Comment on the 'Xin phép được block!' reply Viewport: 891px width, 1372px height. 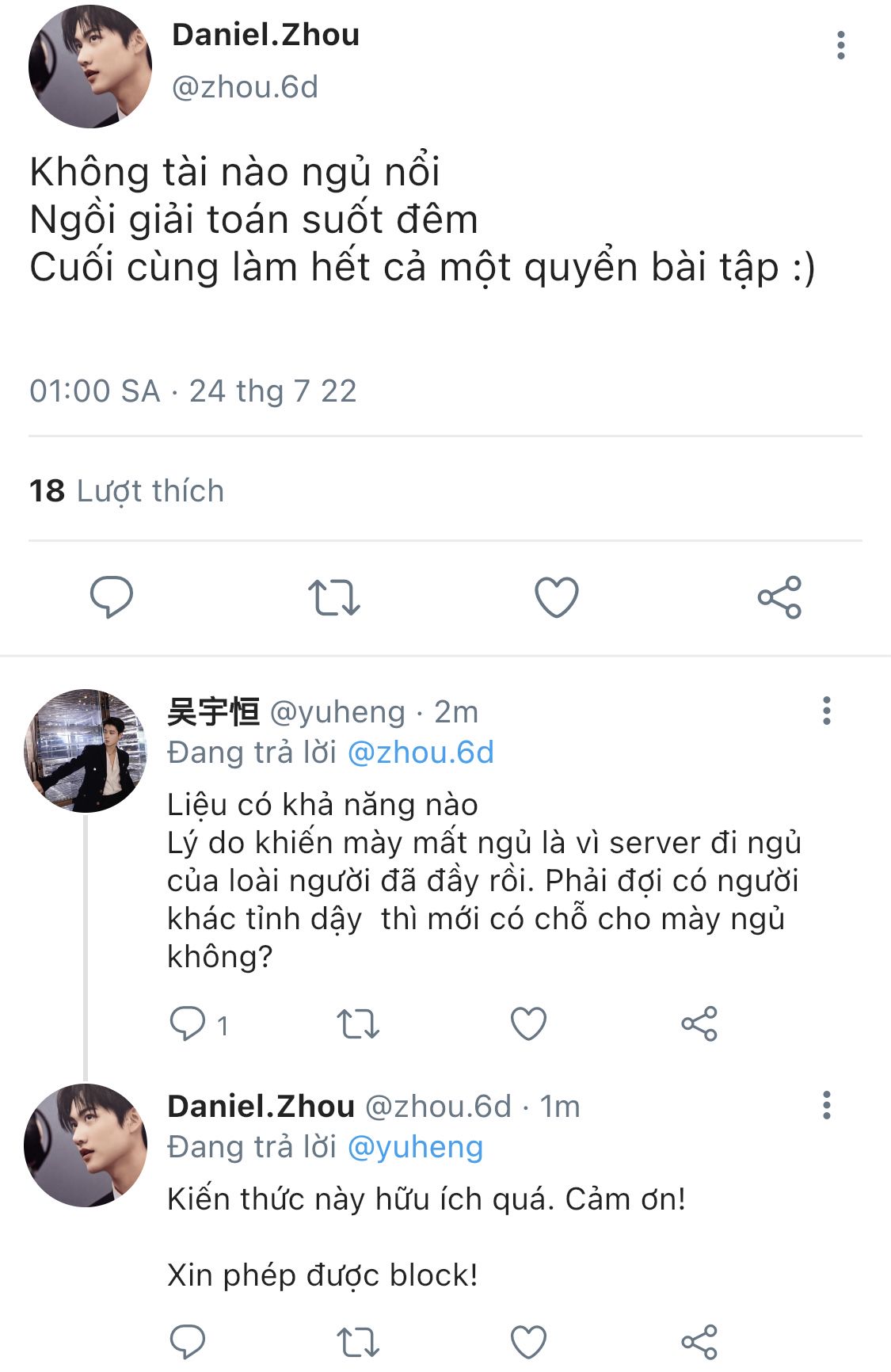point(188,1342)
